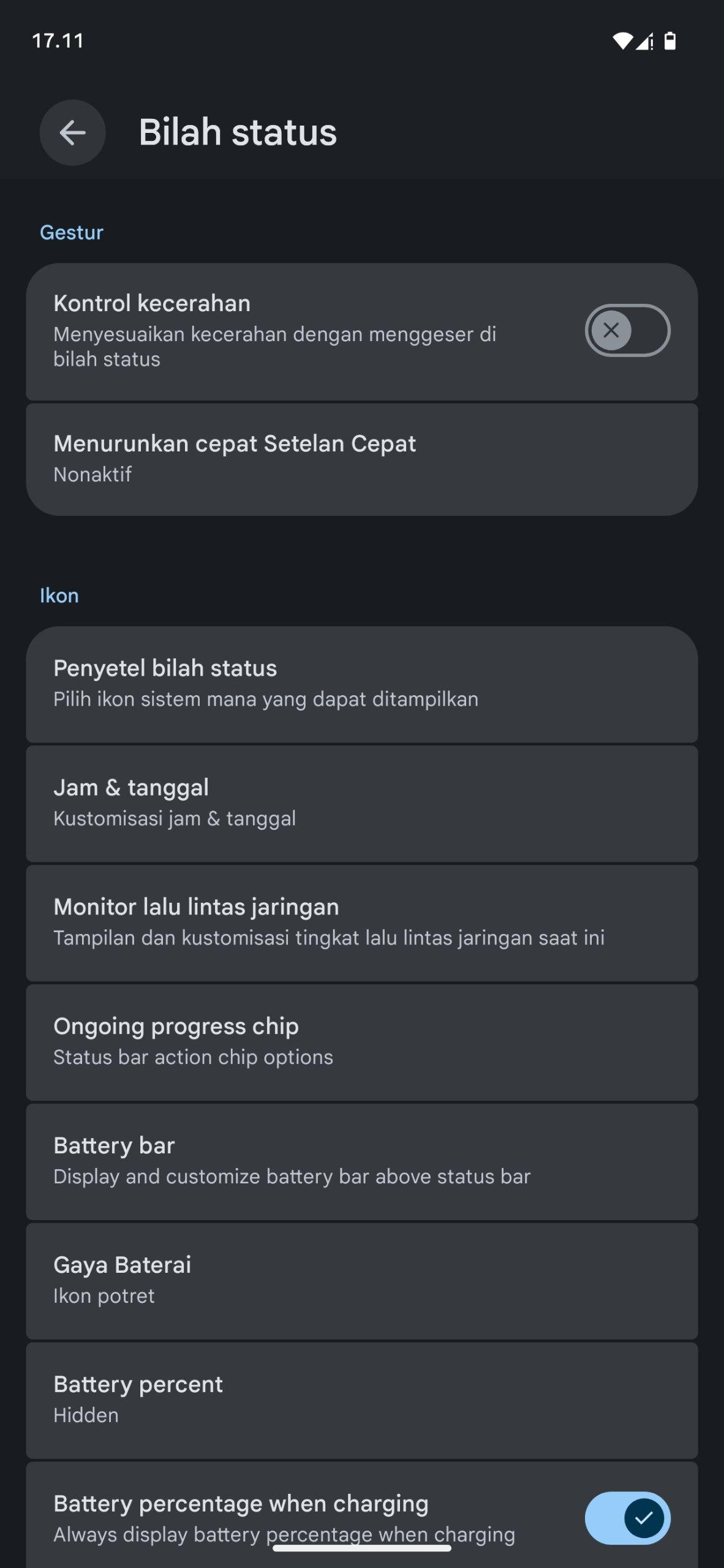Select Gaya Baterai option
Image resolution: width=724 pixels, height=1568 pixels.
(361, 1280)
